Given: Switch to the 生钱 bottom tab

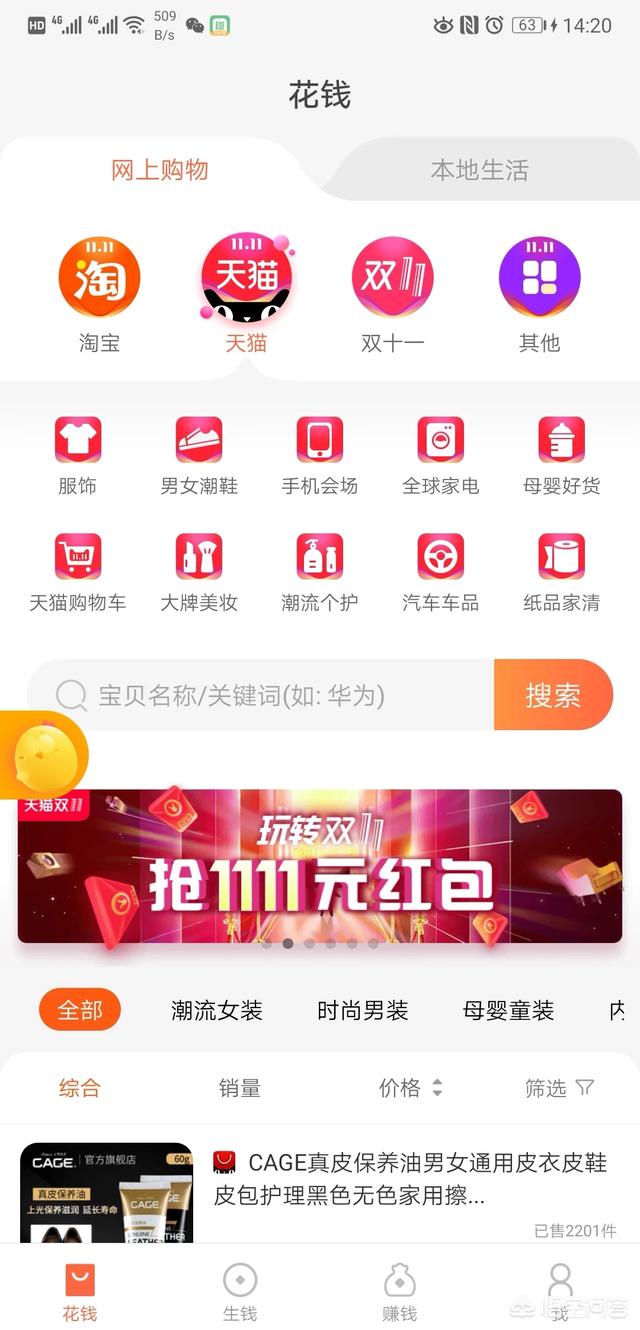Looking at the screenshot, I should [x=240, y=1292].
